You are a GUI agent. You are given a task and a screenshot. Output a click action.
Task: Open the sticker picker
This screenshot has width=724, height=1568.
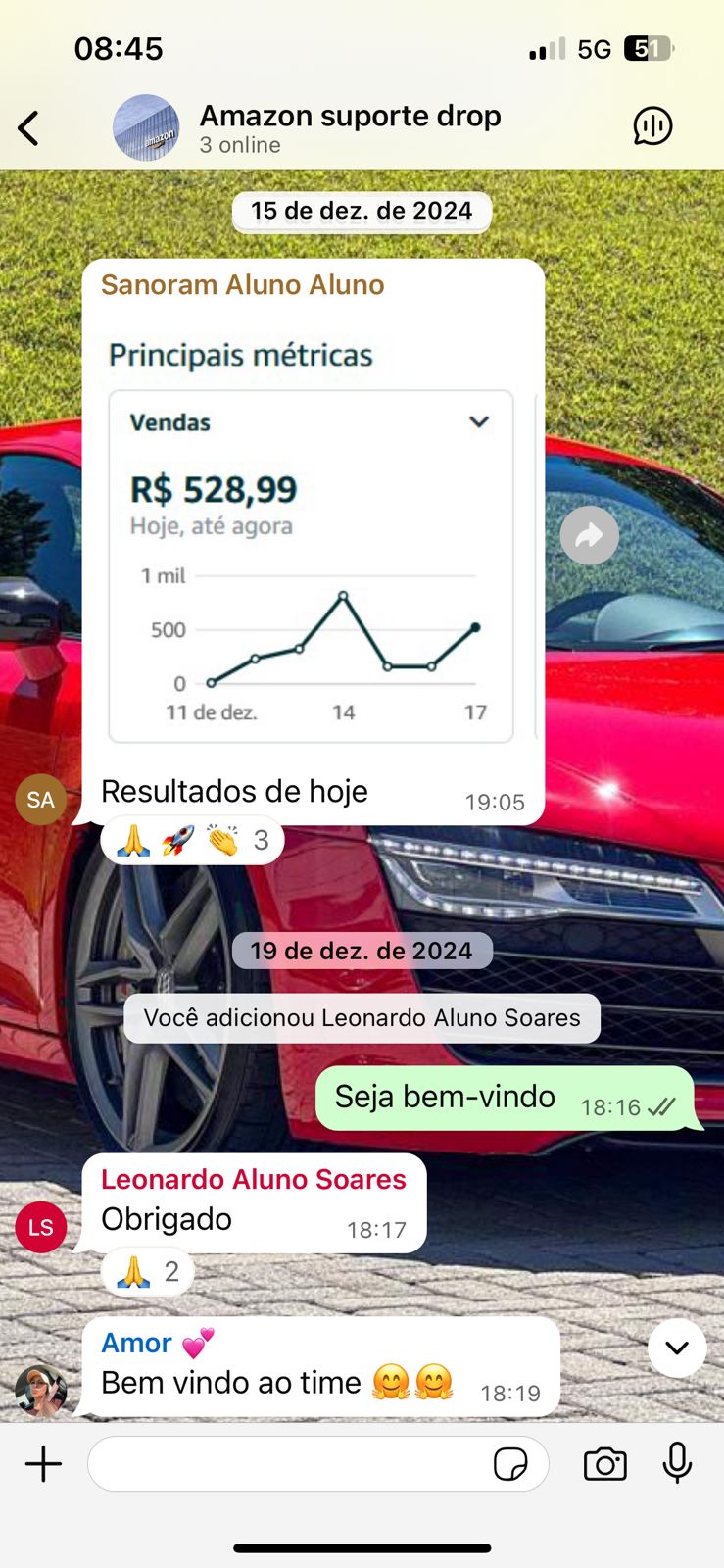point(510,1464)
